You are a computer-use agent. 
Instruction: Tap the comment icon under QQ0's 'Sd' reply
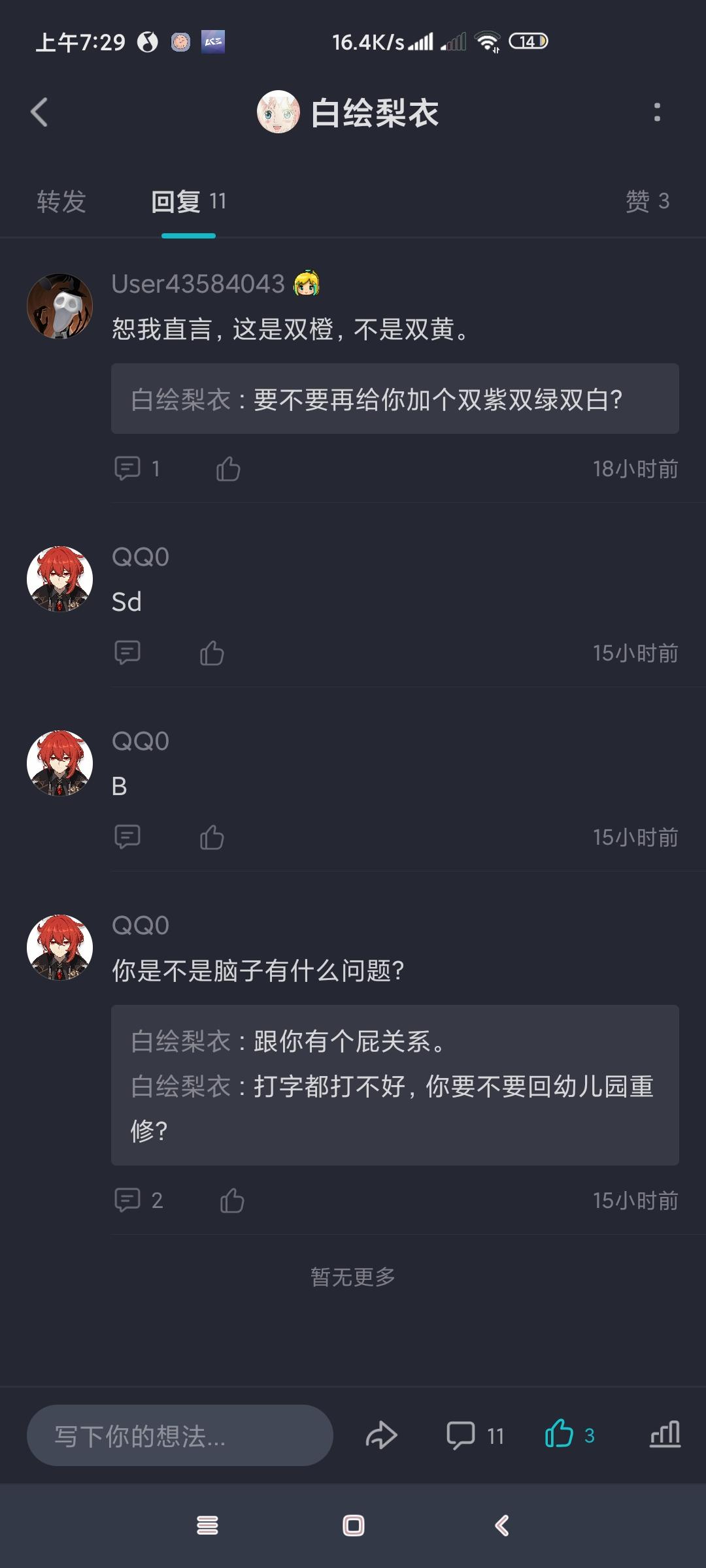pos(128,652)
